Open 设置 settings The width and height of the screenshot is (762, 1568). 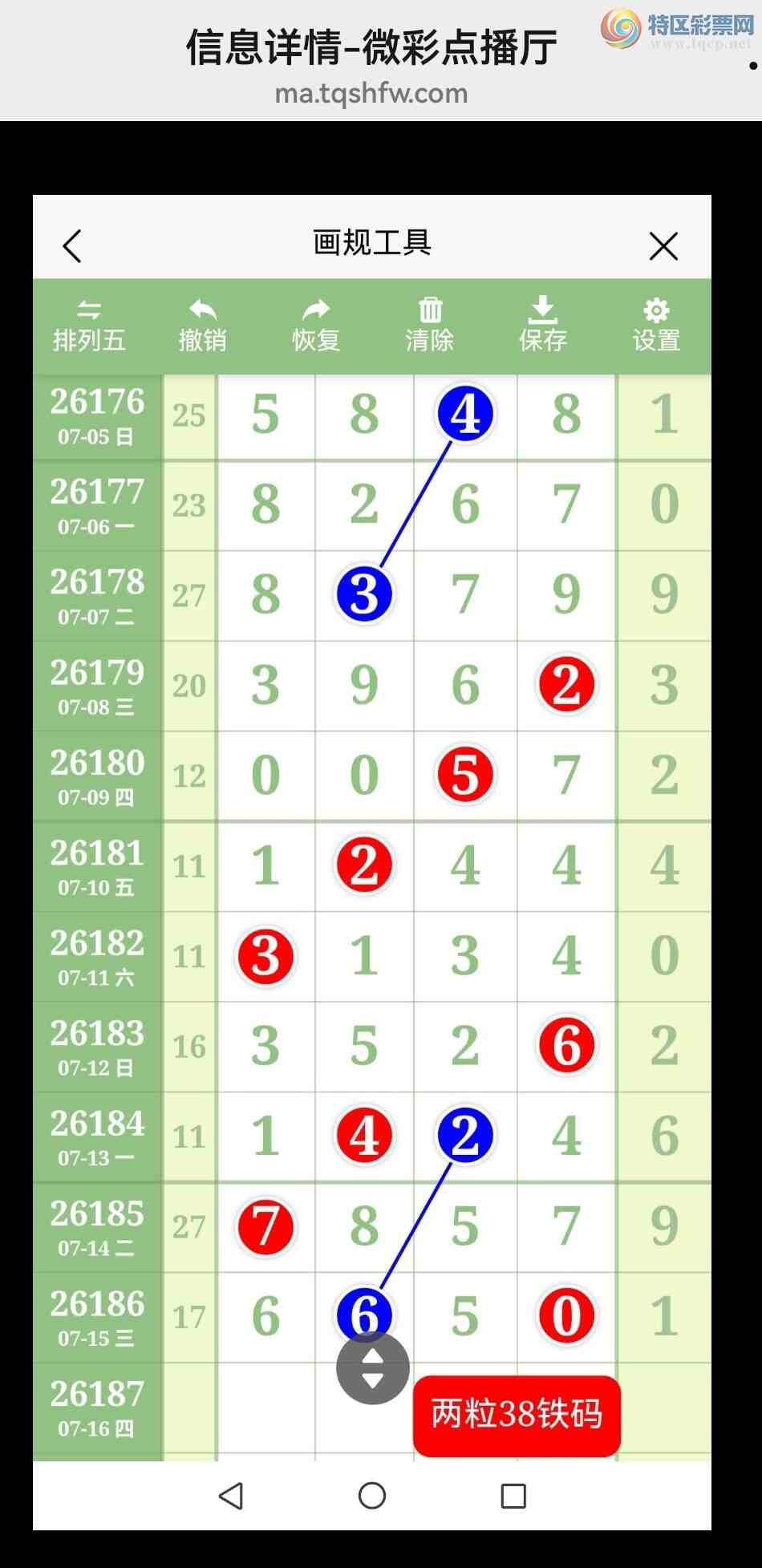(x=656, y=326)
